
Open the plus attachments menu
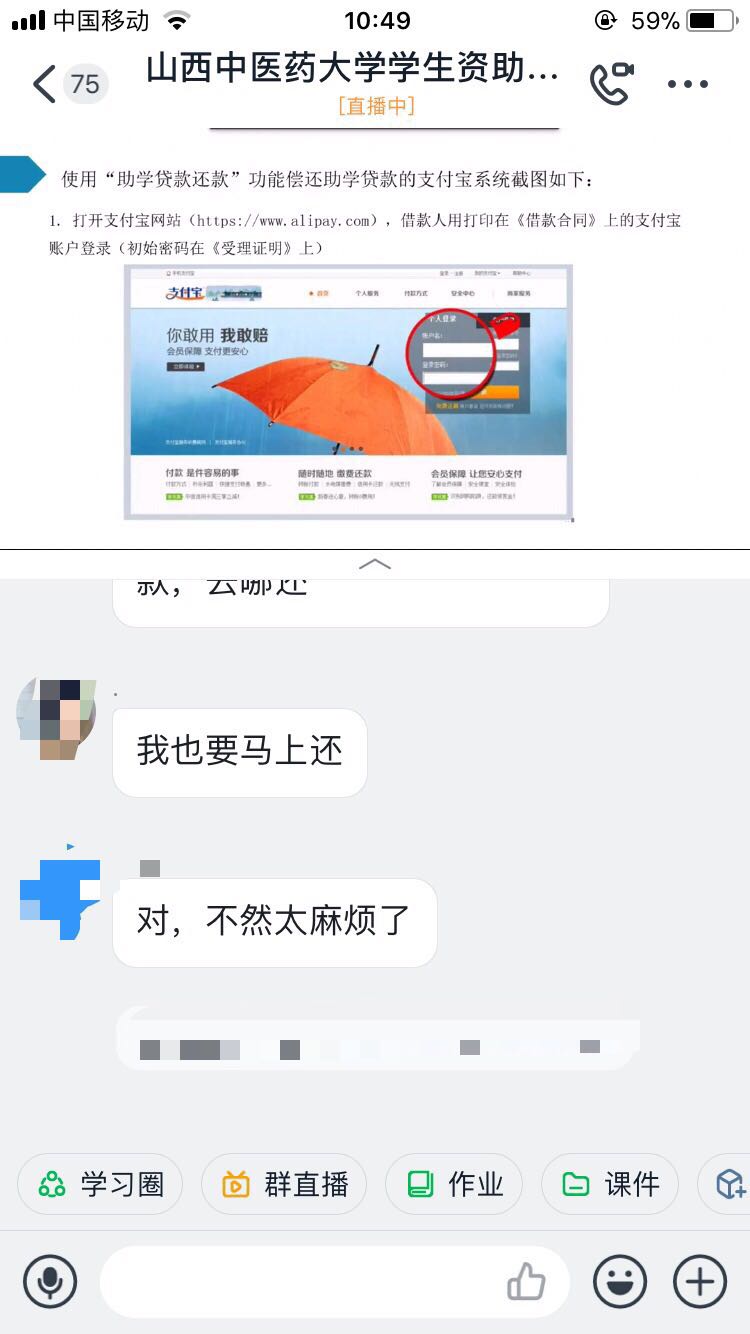click(700, 1281)
